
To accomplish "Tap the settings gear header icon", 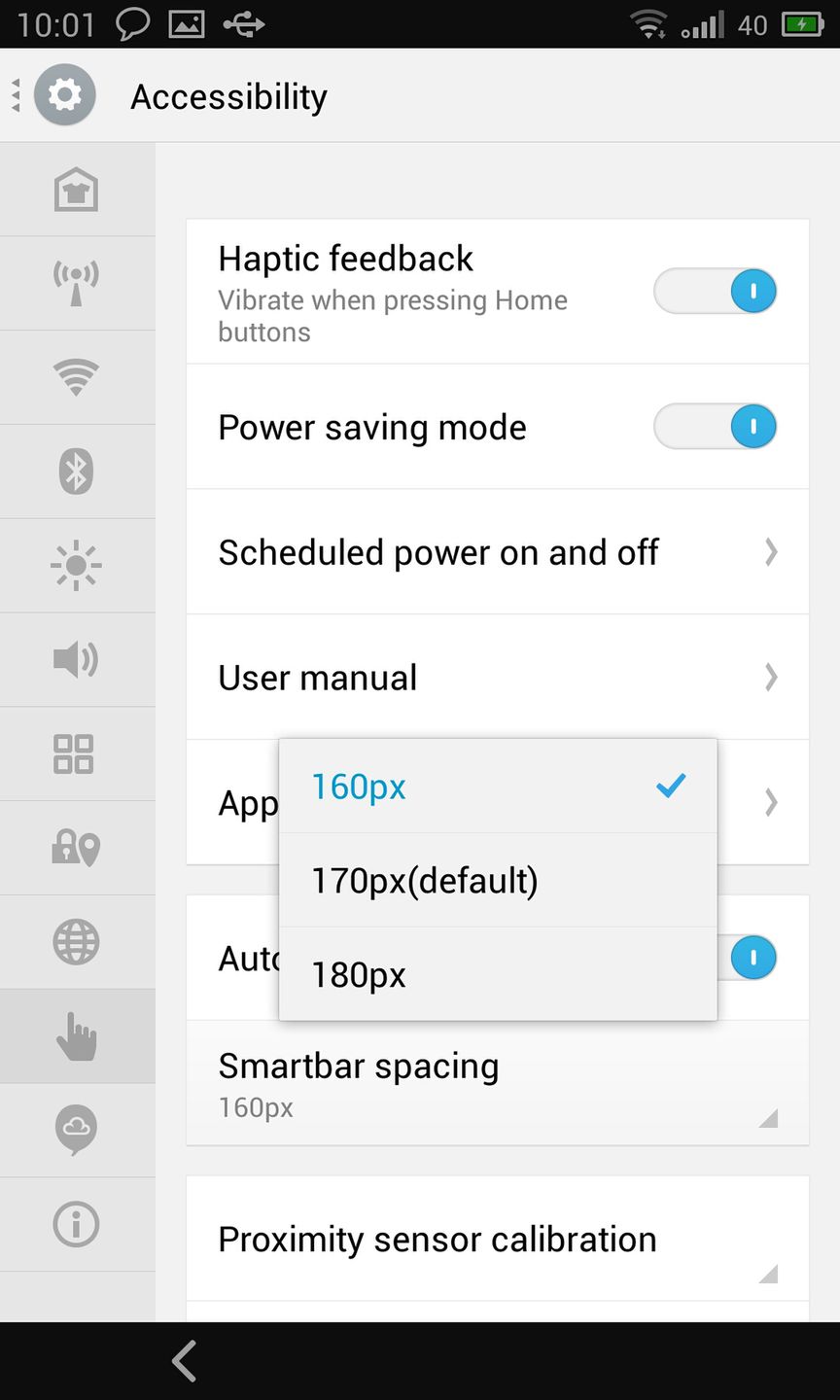I will [x=65, y=95].
